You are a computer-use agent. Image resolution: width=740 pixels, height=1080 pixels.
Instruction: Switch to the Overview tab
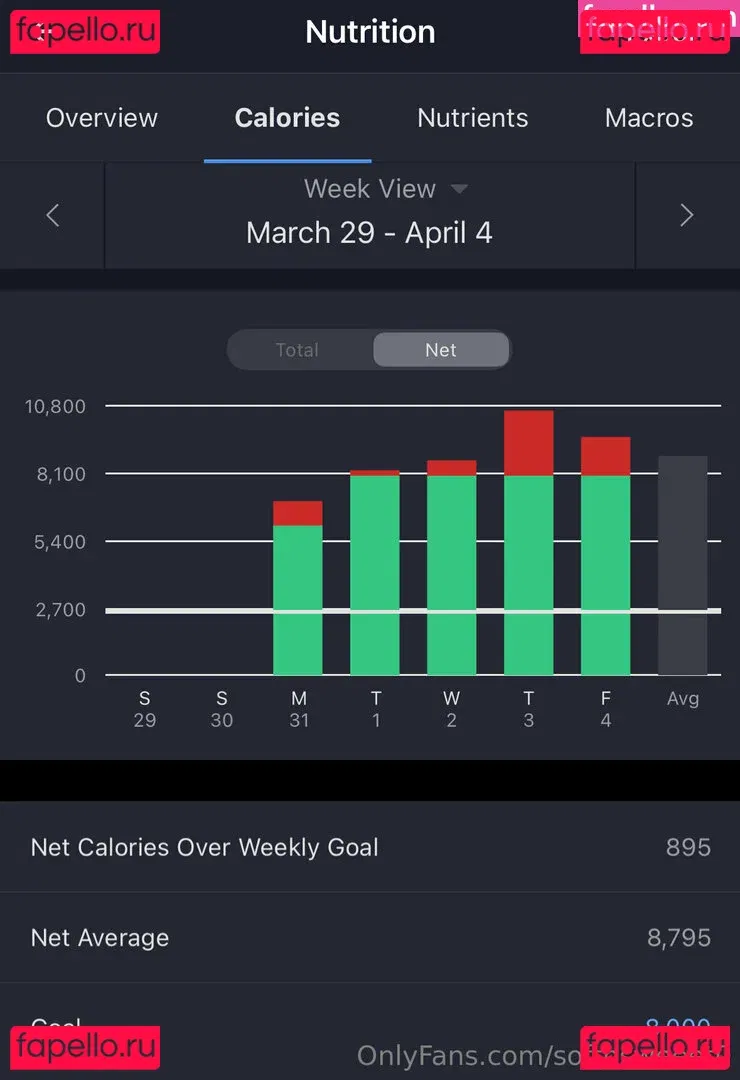tap(101, 118)
